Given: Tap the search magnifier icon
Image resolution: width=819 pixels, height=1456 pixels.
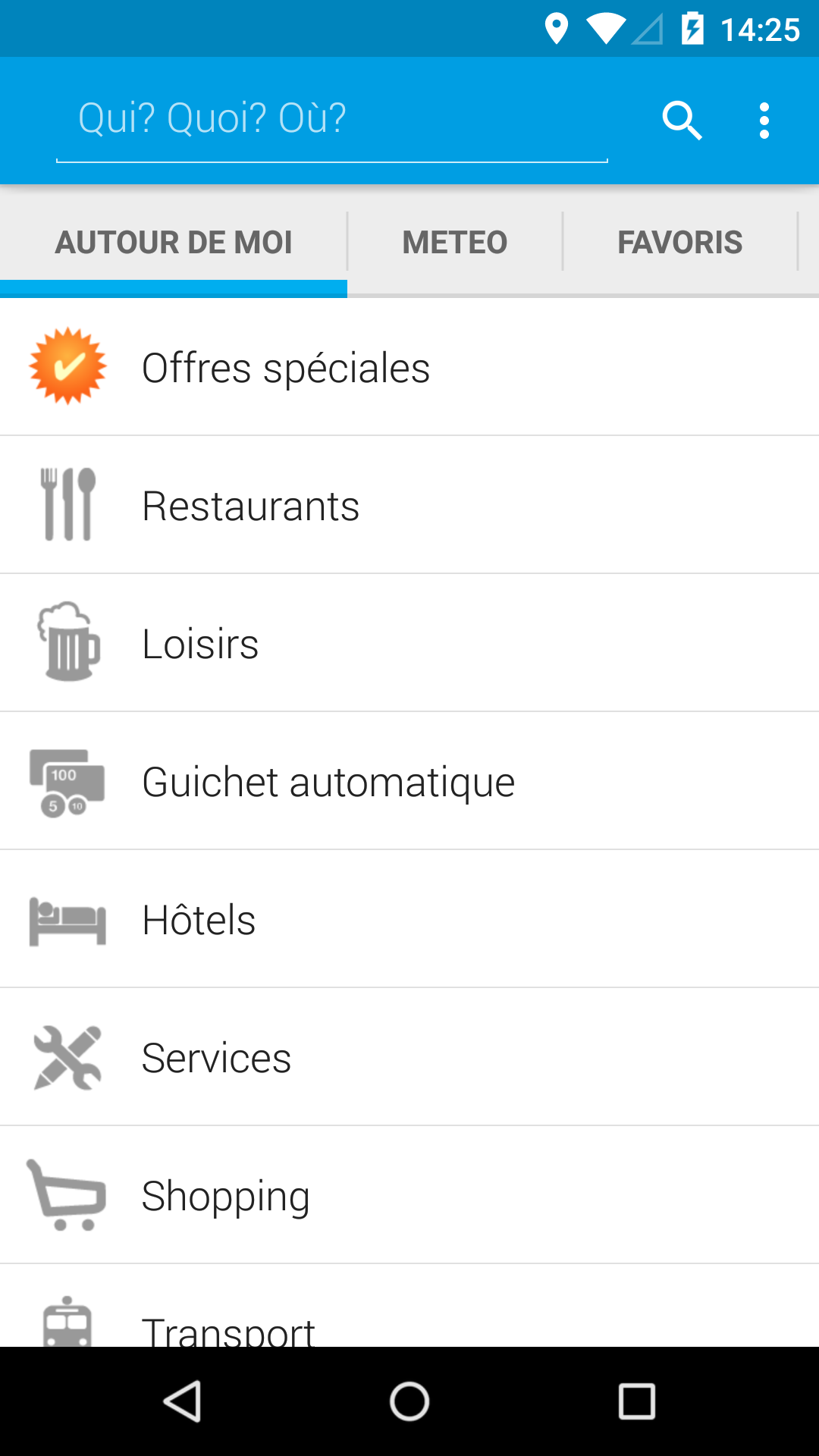Looking at the screenshot, I should (682, 120).
